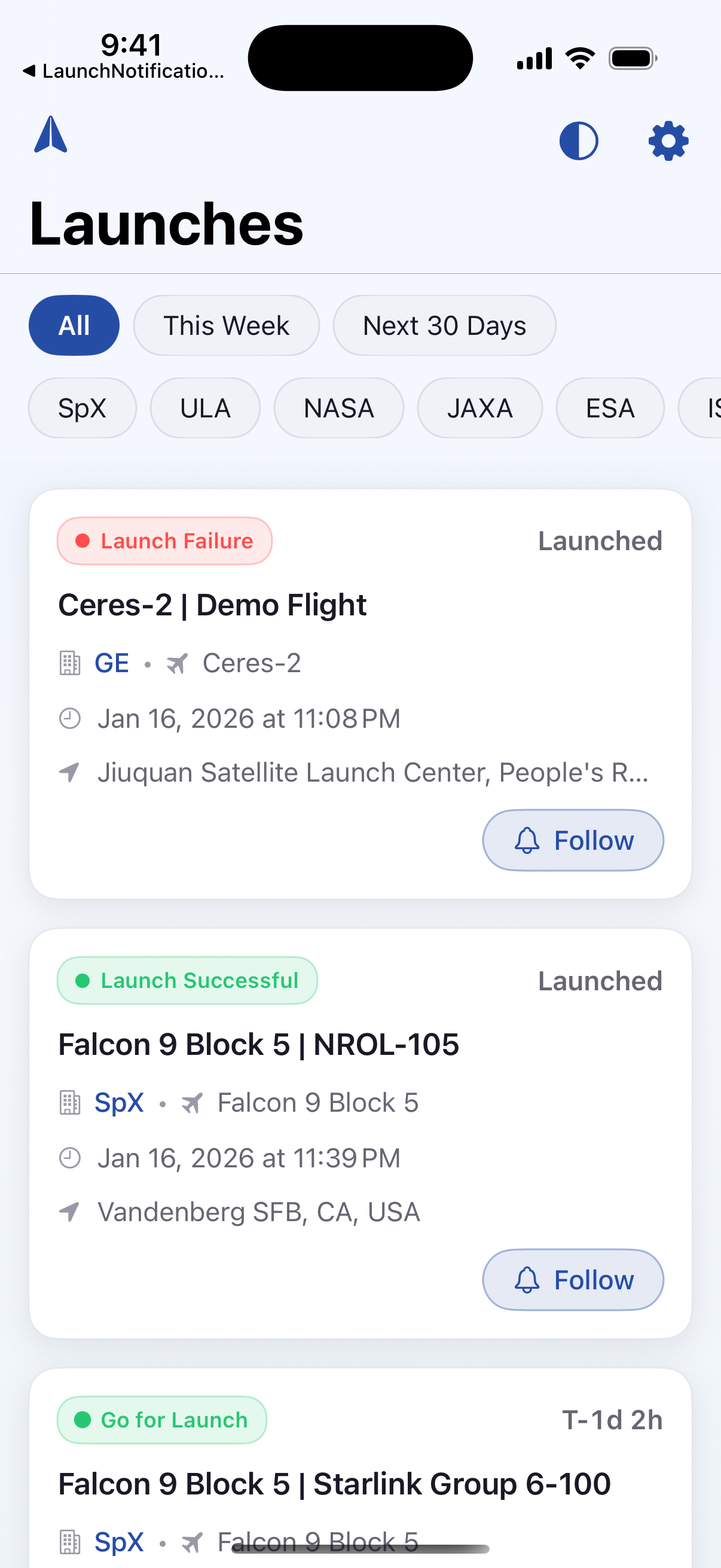721x1568 pixels.
Task: Tap the clock icon on Ceres-2 card
Action: coord(69,718)
